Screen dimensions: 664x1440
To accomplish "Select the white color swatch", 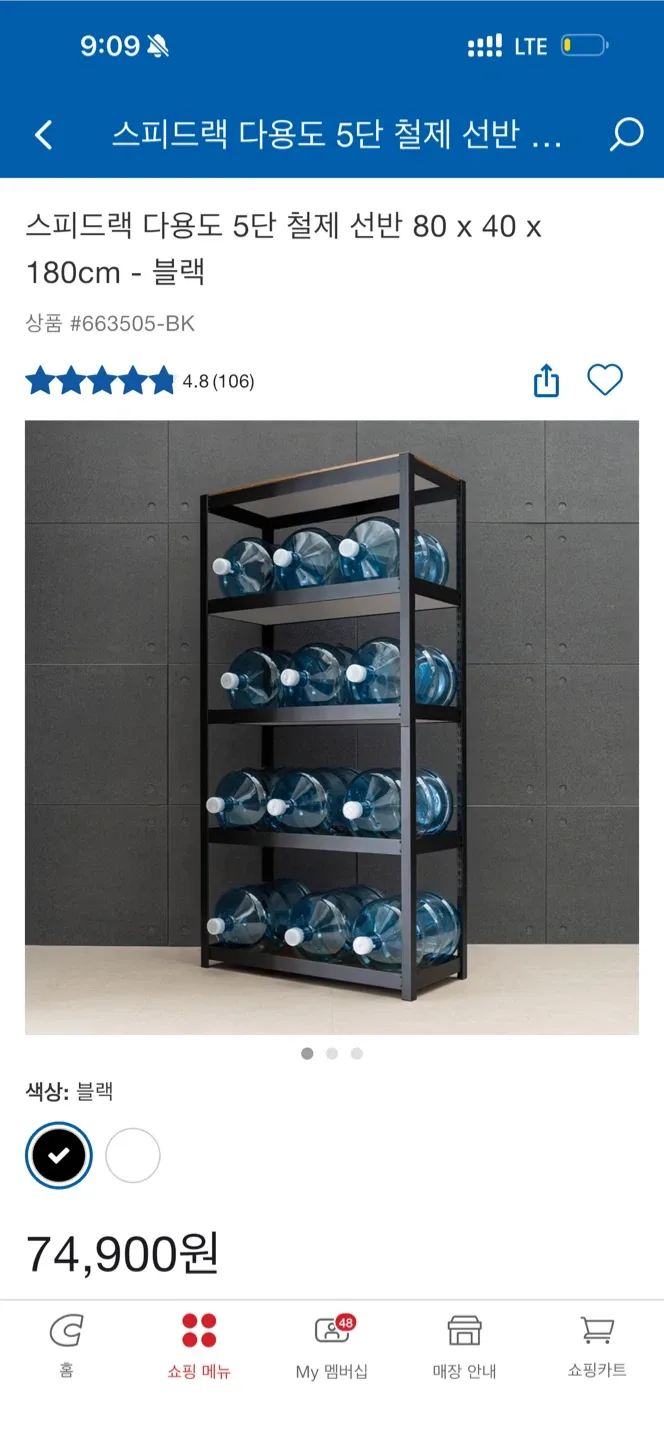I will point(133,1156).
